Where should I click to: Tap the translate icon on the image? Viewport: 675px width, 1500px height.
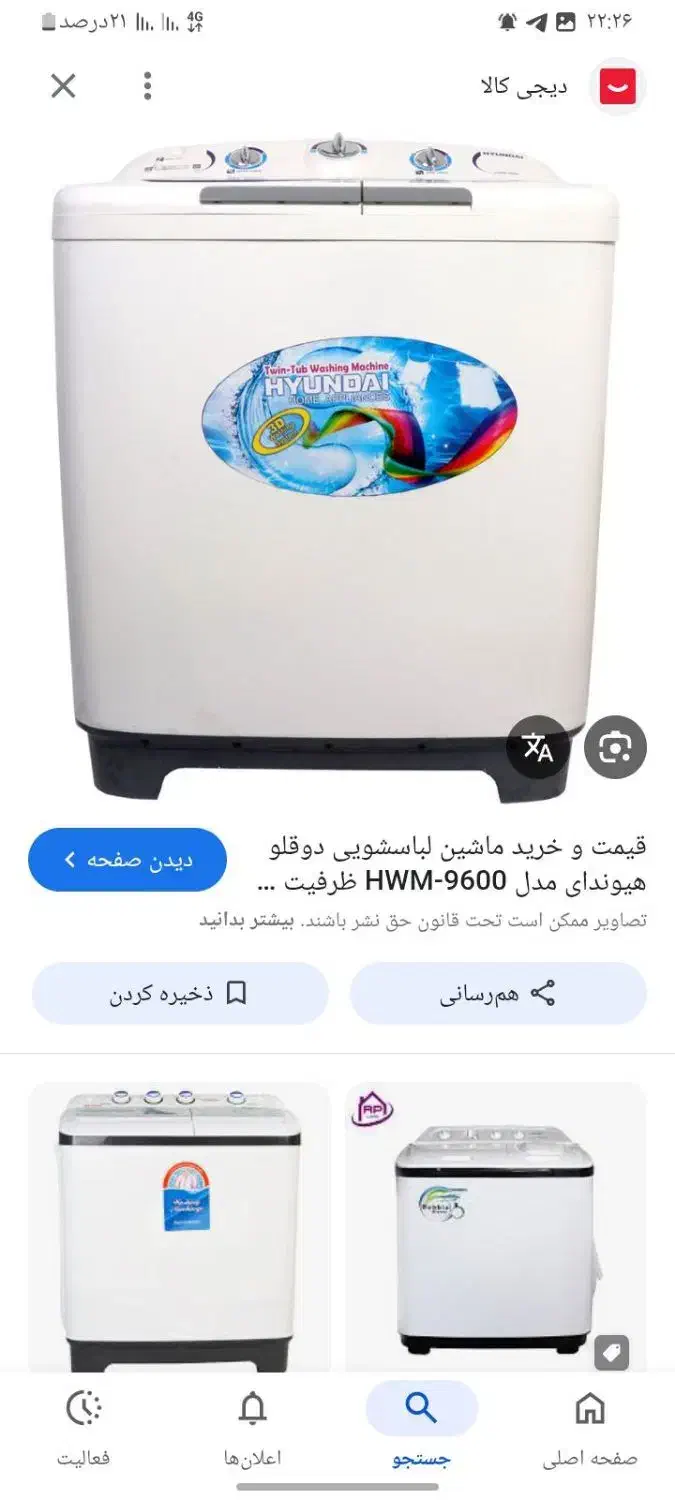coord(538,747)
